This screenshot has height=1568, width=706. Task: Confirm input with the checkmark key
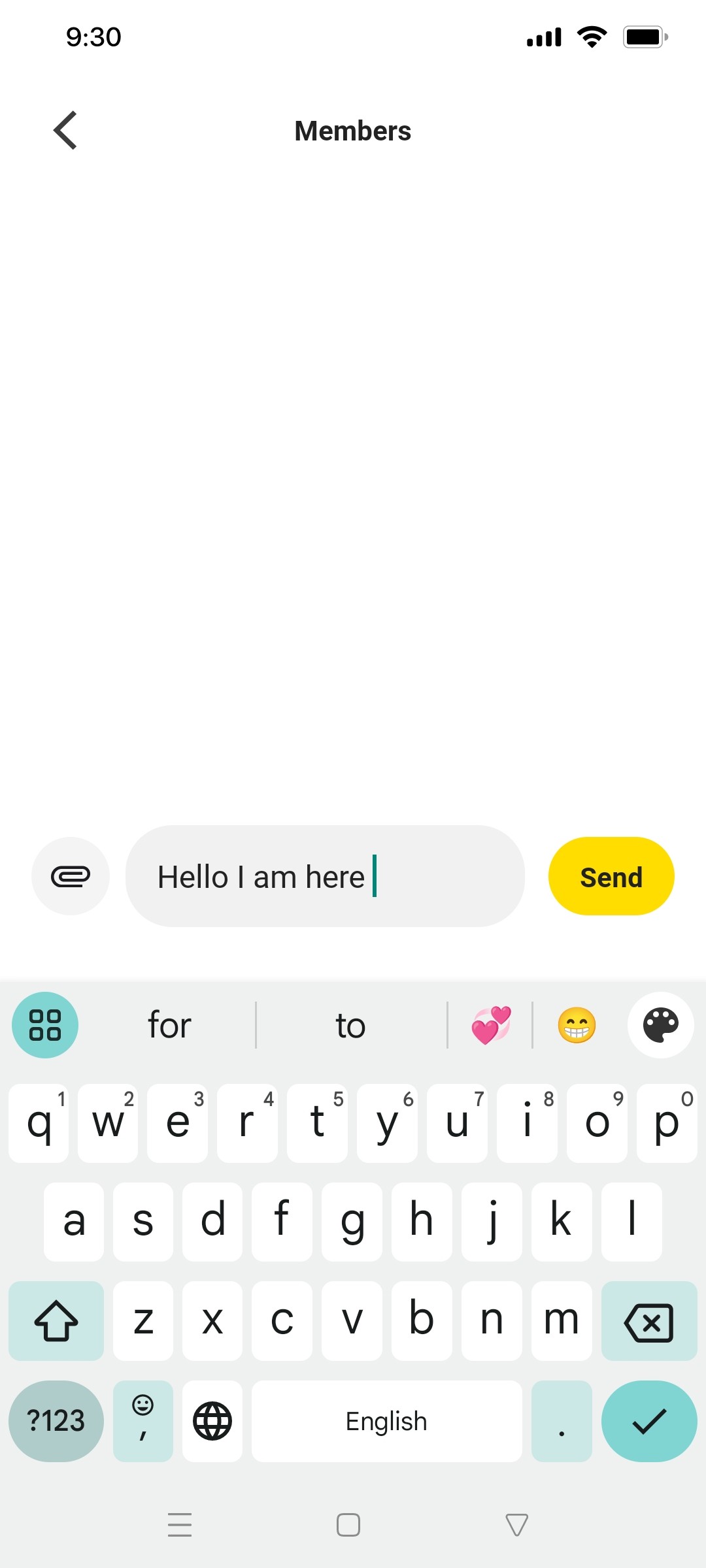649,1421
